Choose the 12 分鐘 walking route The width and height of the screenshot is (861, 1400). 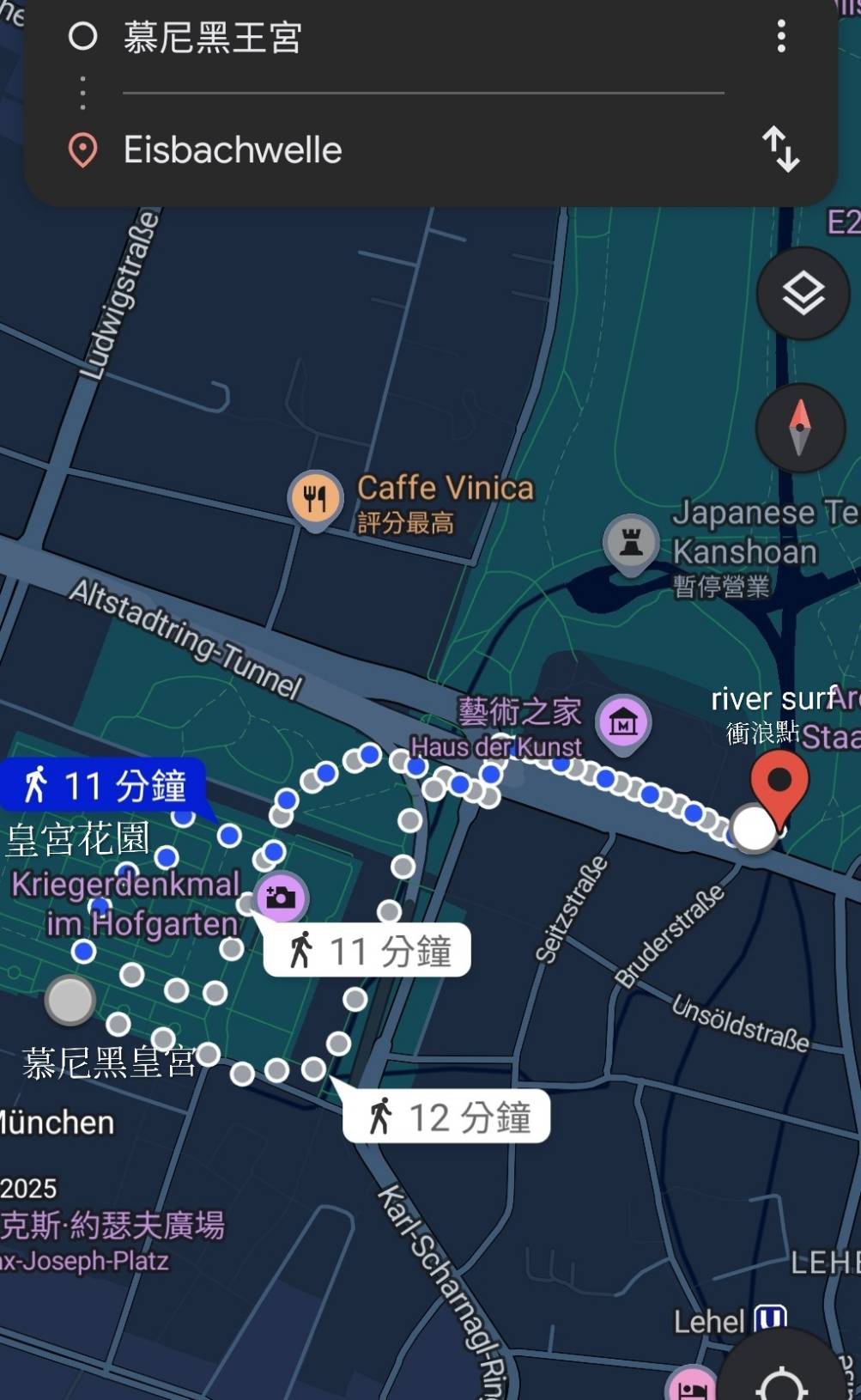tap(446, 1117)
